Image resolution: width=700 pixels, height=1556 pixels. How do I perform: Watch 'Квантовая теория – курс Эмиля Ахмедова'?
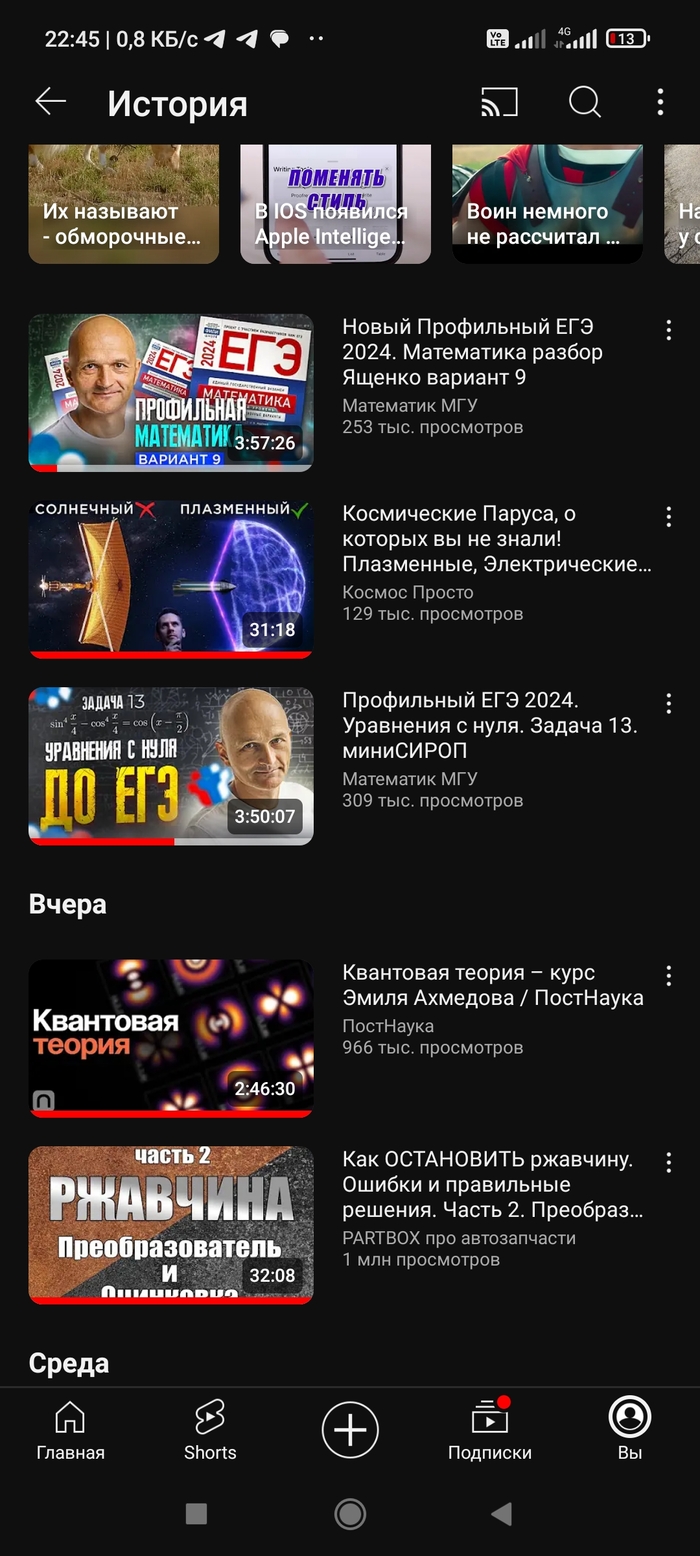[x=170, y=1038]
